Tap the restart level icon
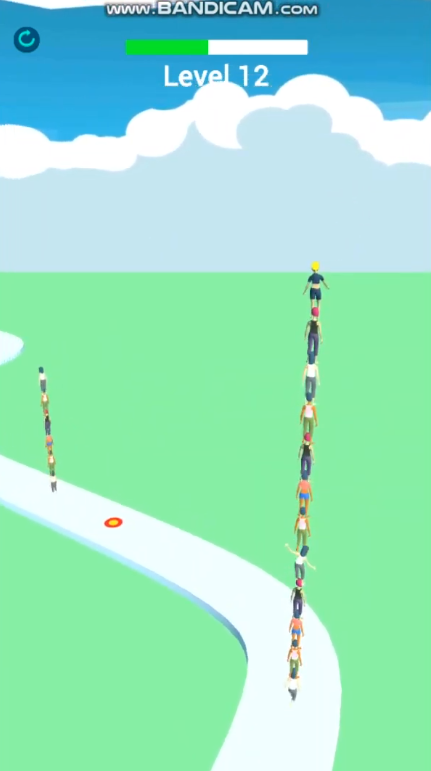The width and height of the screenshot is (431, 771). pos(27,40)
